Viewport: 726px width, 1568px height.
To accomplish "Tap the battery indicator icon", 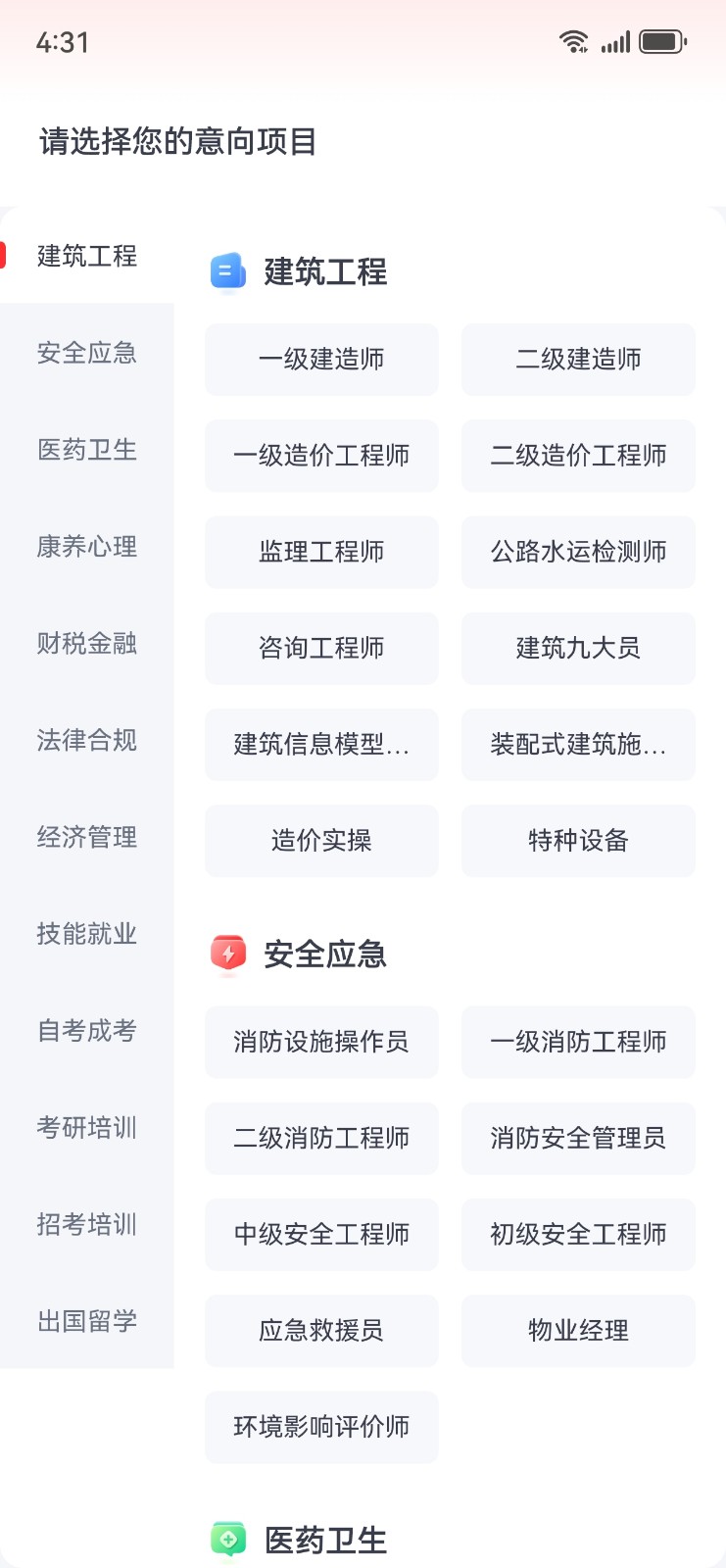I will (661, 41).
